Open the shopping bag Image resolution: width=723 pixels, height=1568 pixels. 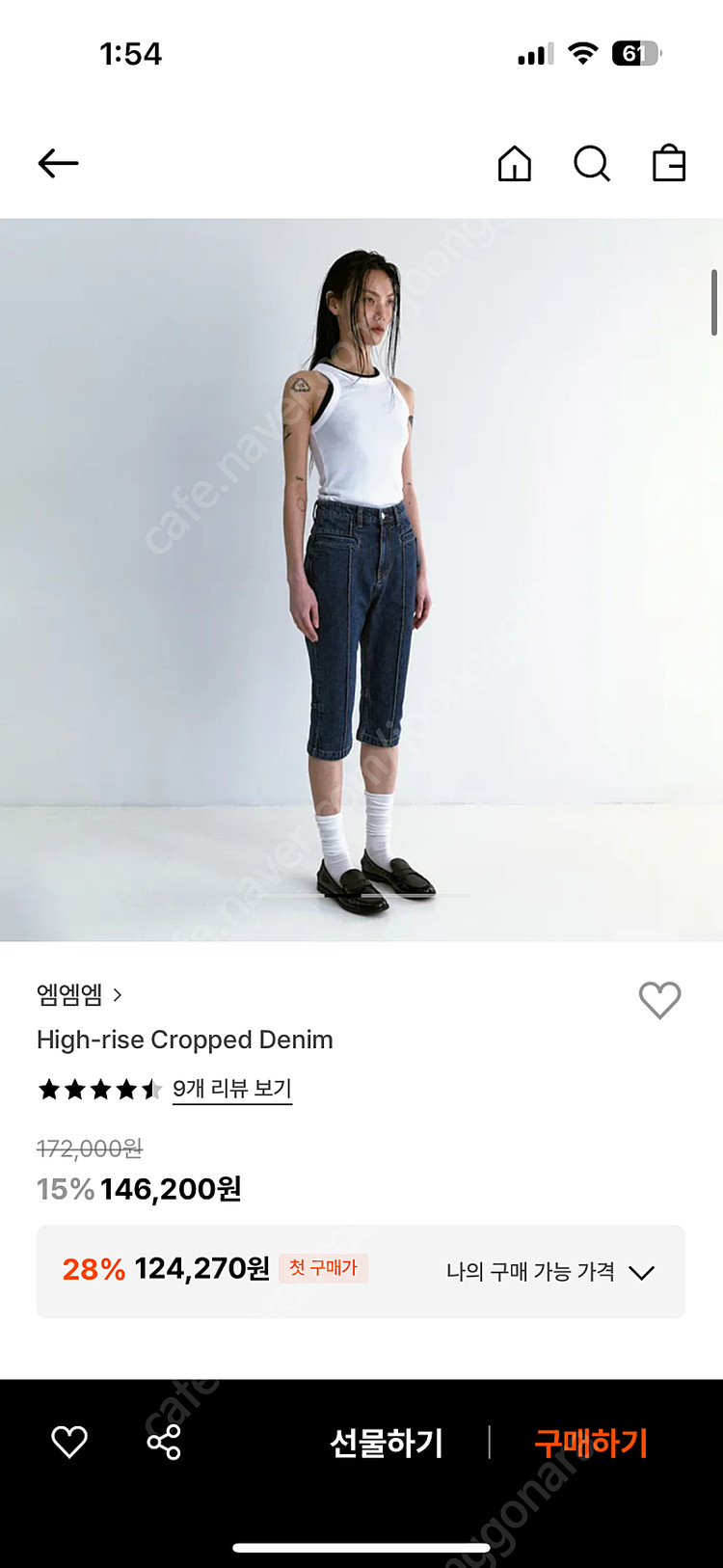click(x=668, y=163)
